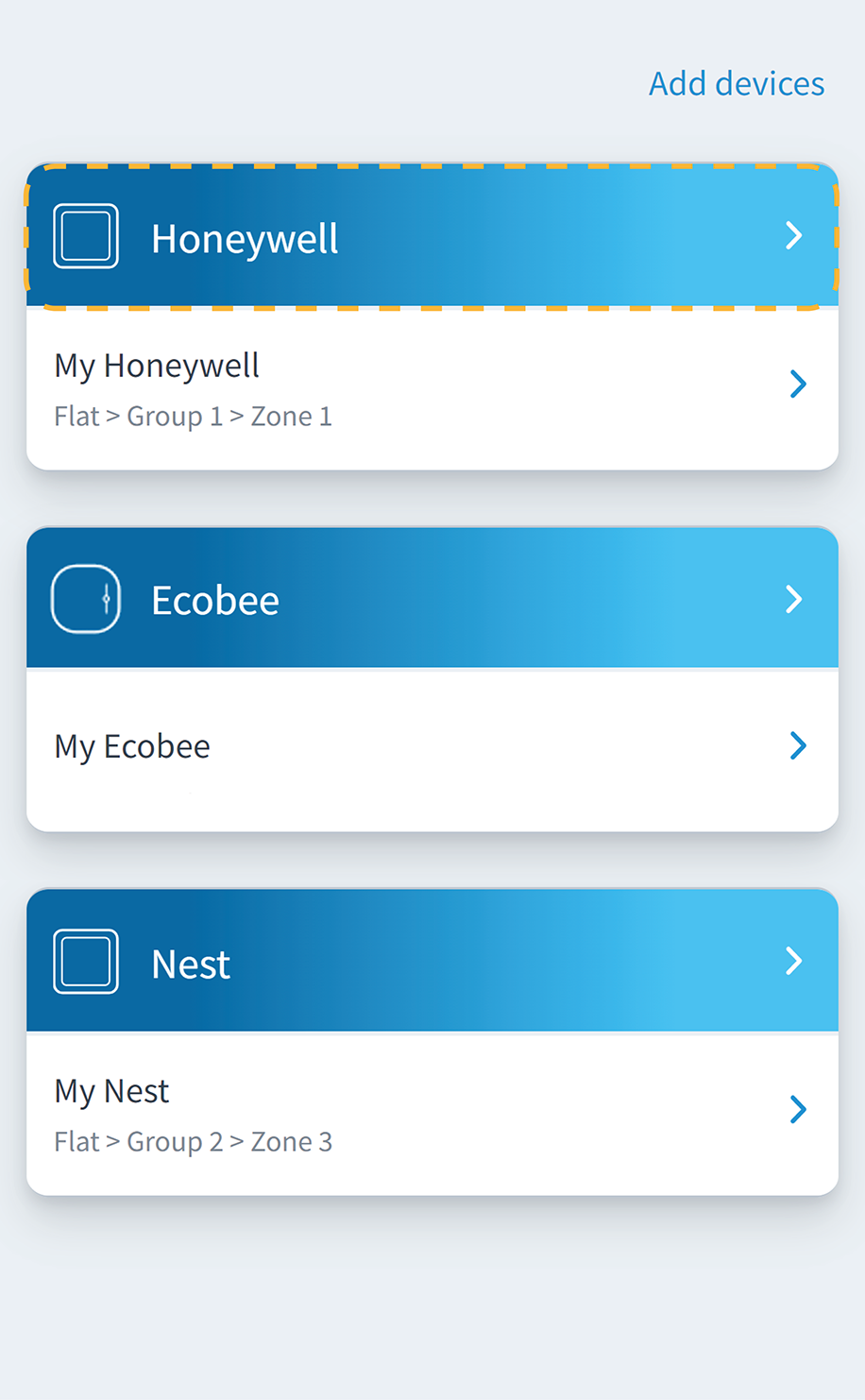This screenshot has height=1400, width=865.
Task: Select the My Ecobee device
Action: [x=432, y=748]
